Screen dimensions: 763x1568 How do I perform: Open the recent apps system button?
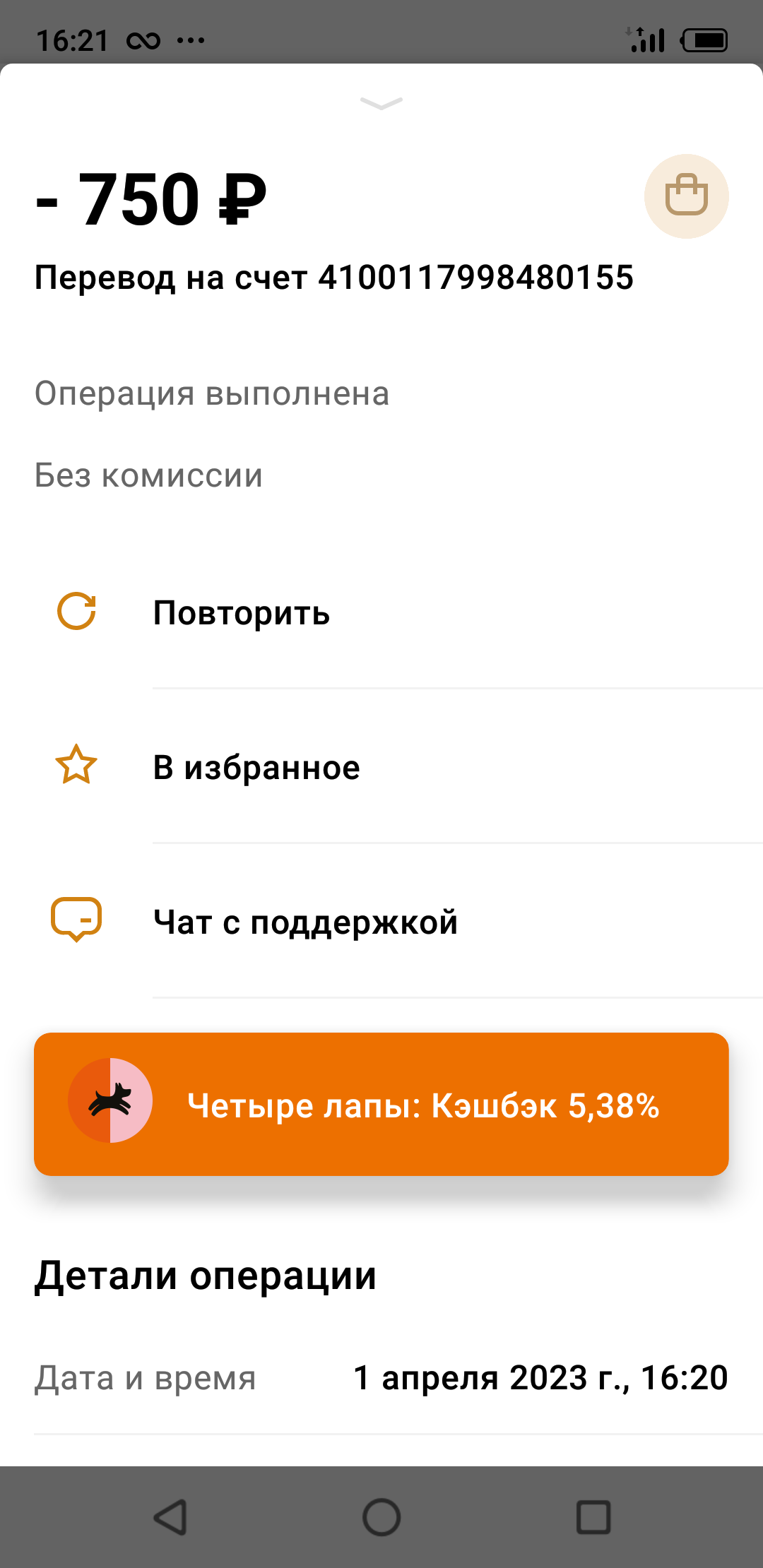(x=593, y=1516)
